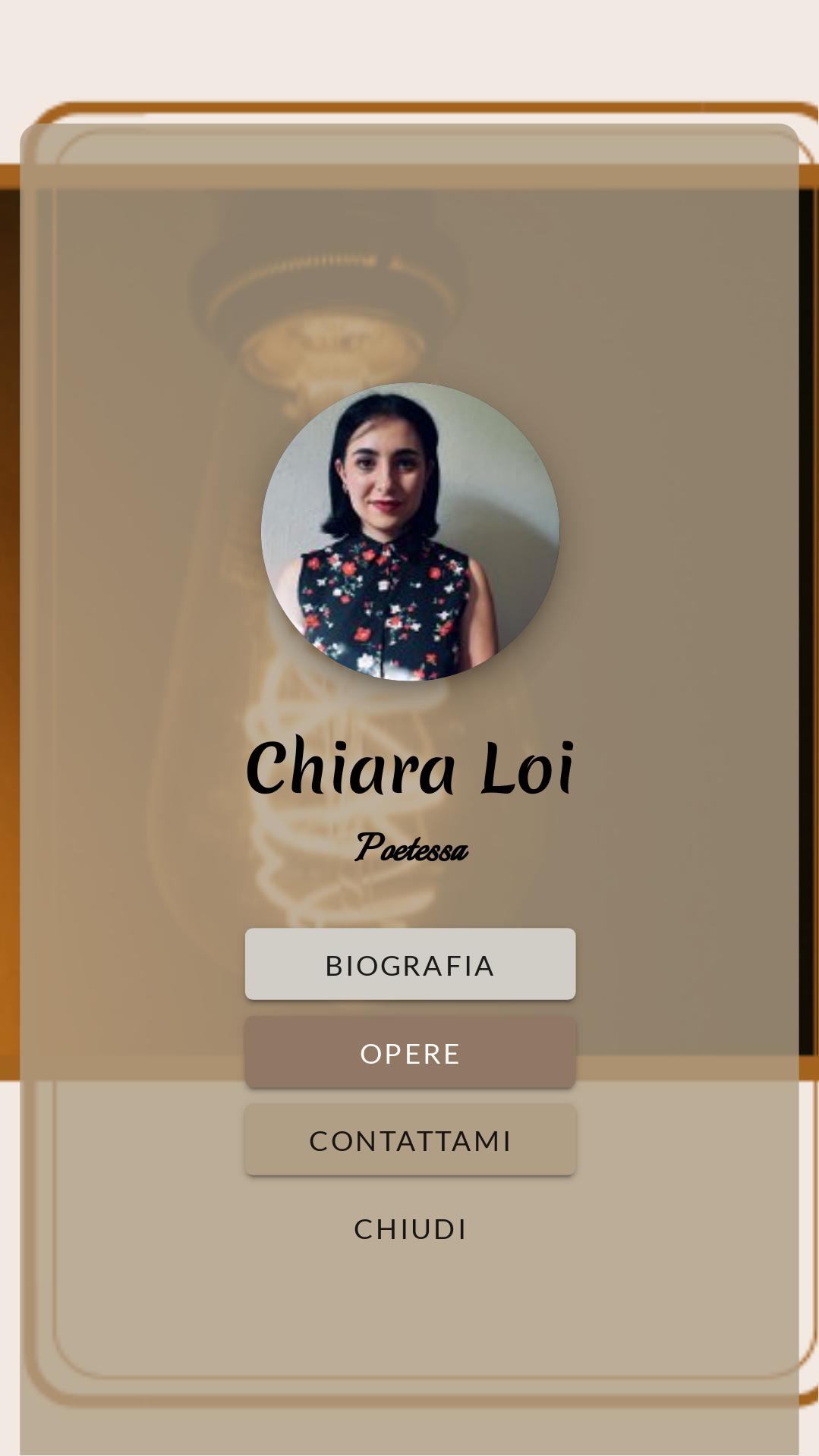Tap the Contattami button
This screenshot has width=819, height=1456.
[410, 1140]
